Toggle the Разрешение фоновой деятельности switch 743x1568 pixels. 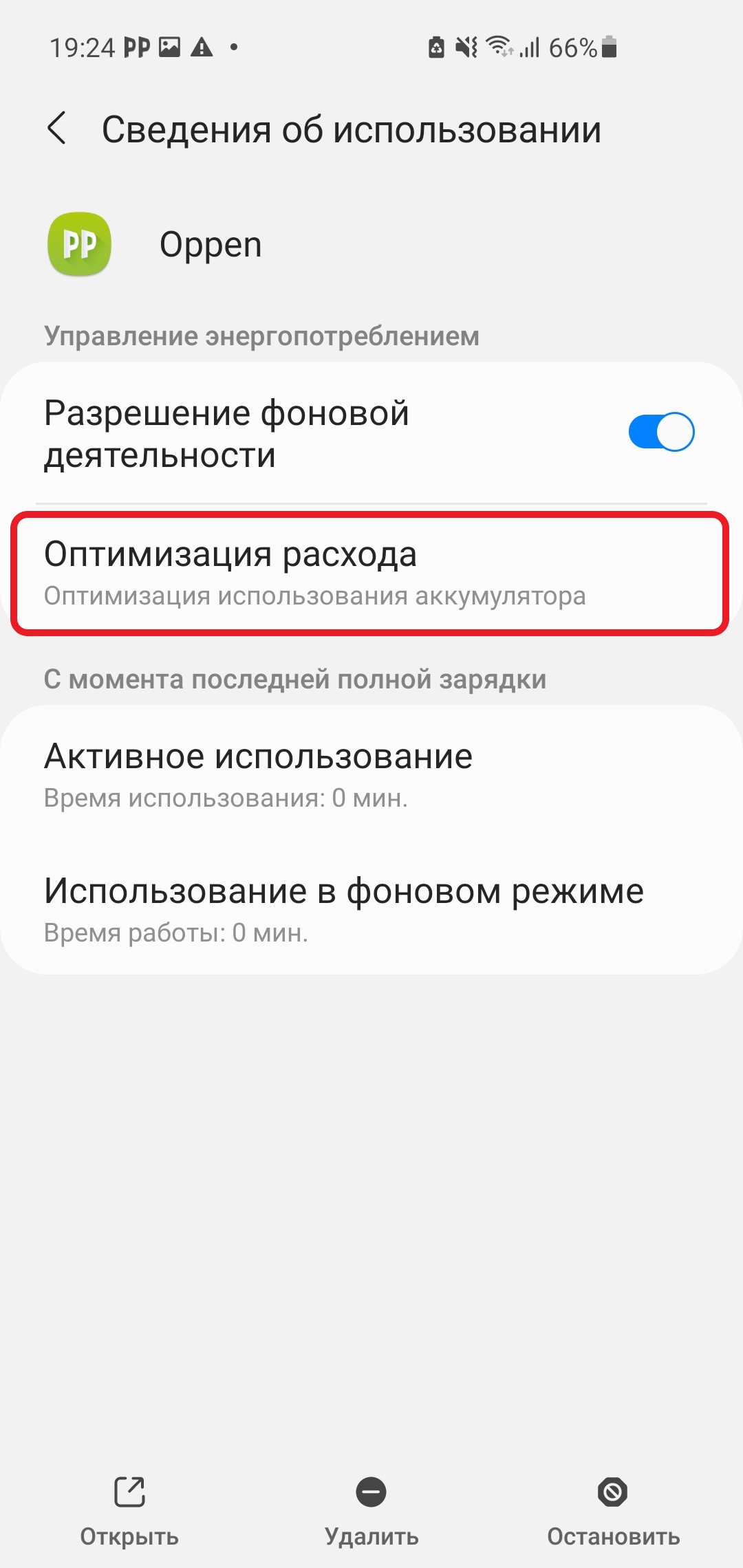click(661, 432)
